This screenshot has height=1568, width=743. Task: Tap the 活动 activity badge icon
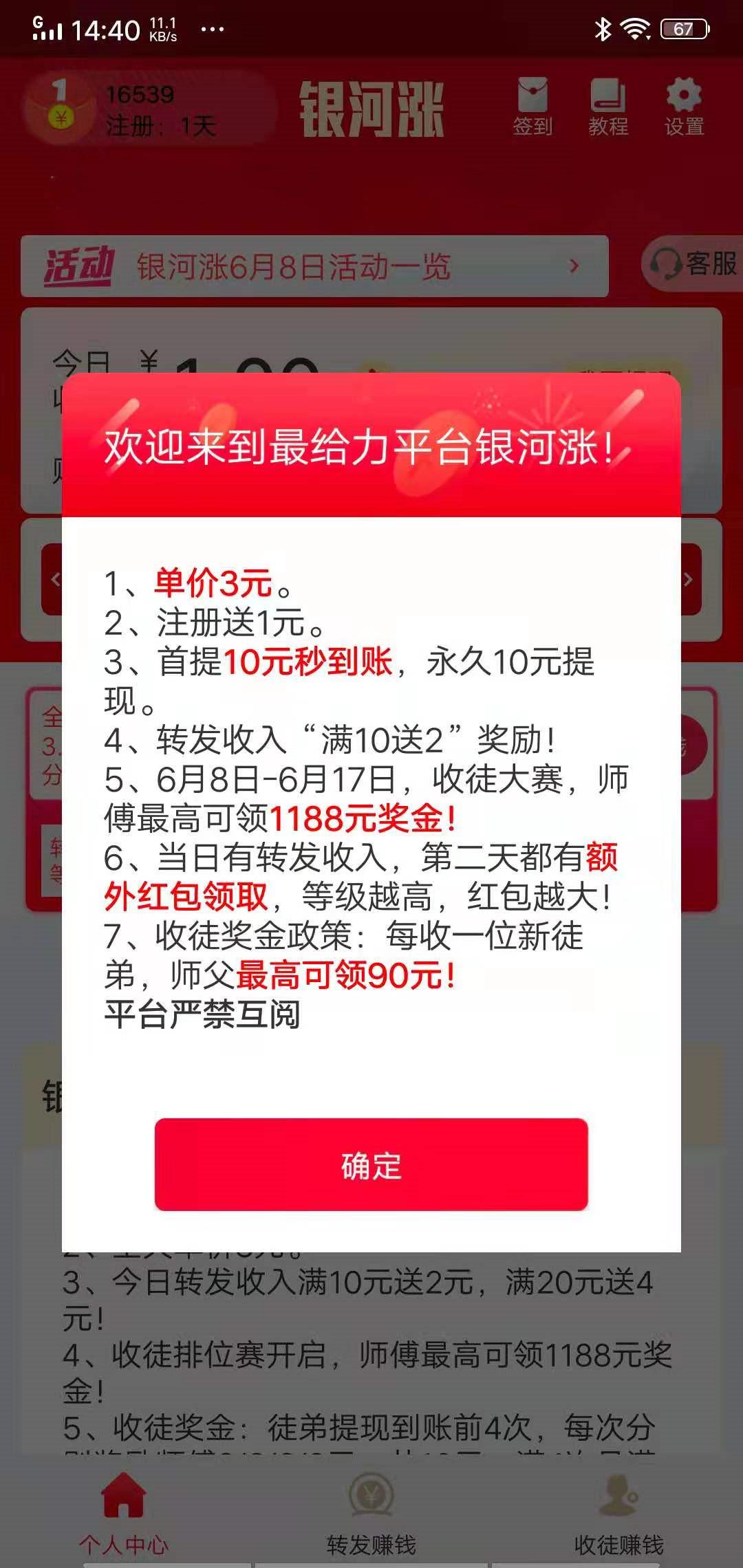pos(79,268)
